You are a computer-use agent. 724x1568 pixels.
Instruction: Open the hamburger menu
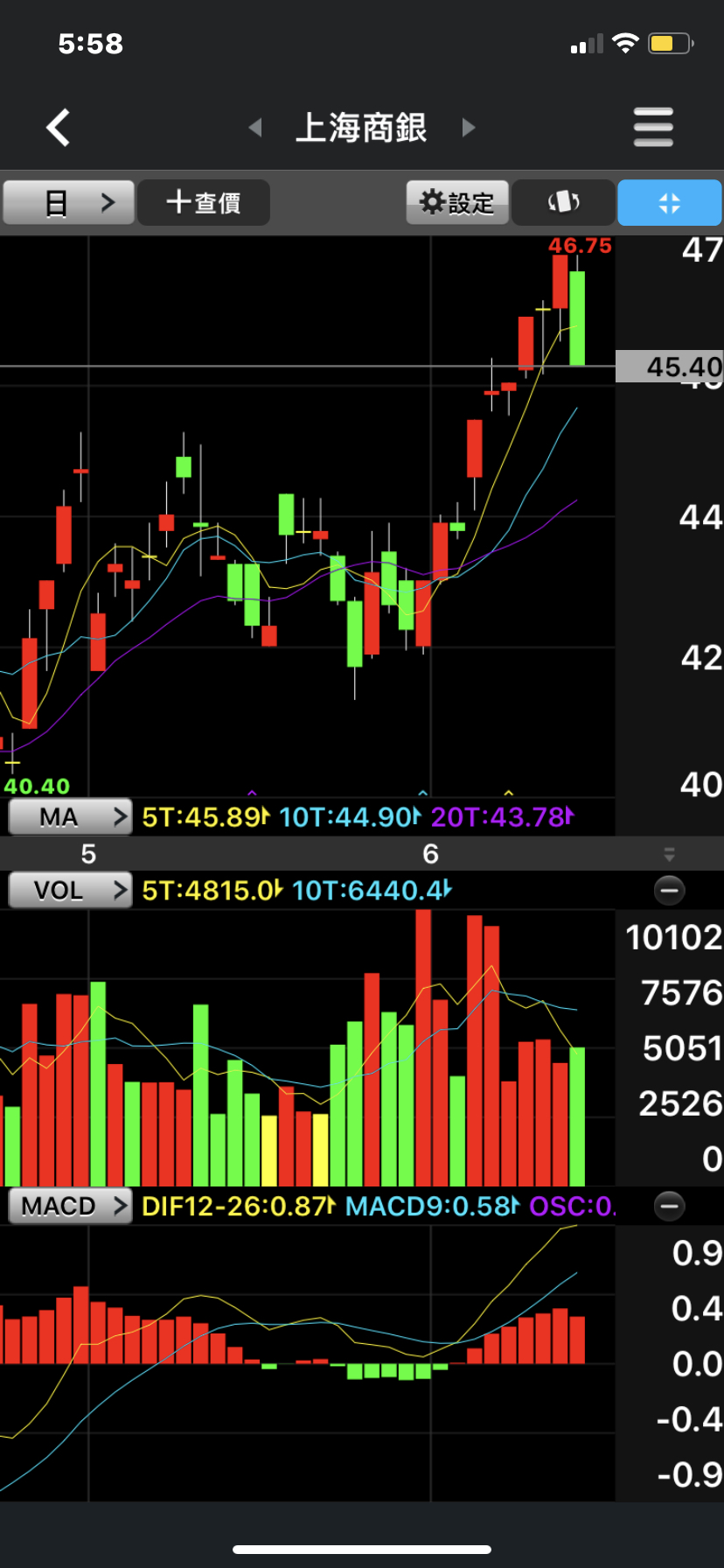(653, 128)
